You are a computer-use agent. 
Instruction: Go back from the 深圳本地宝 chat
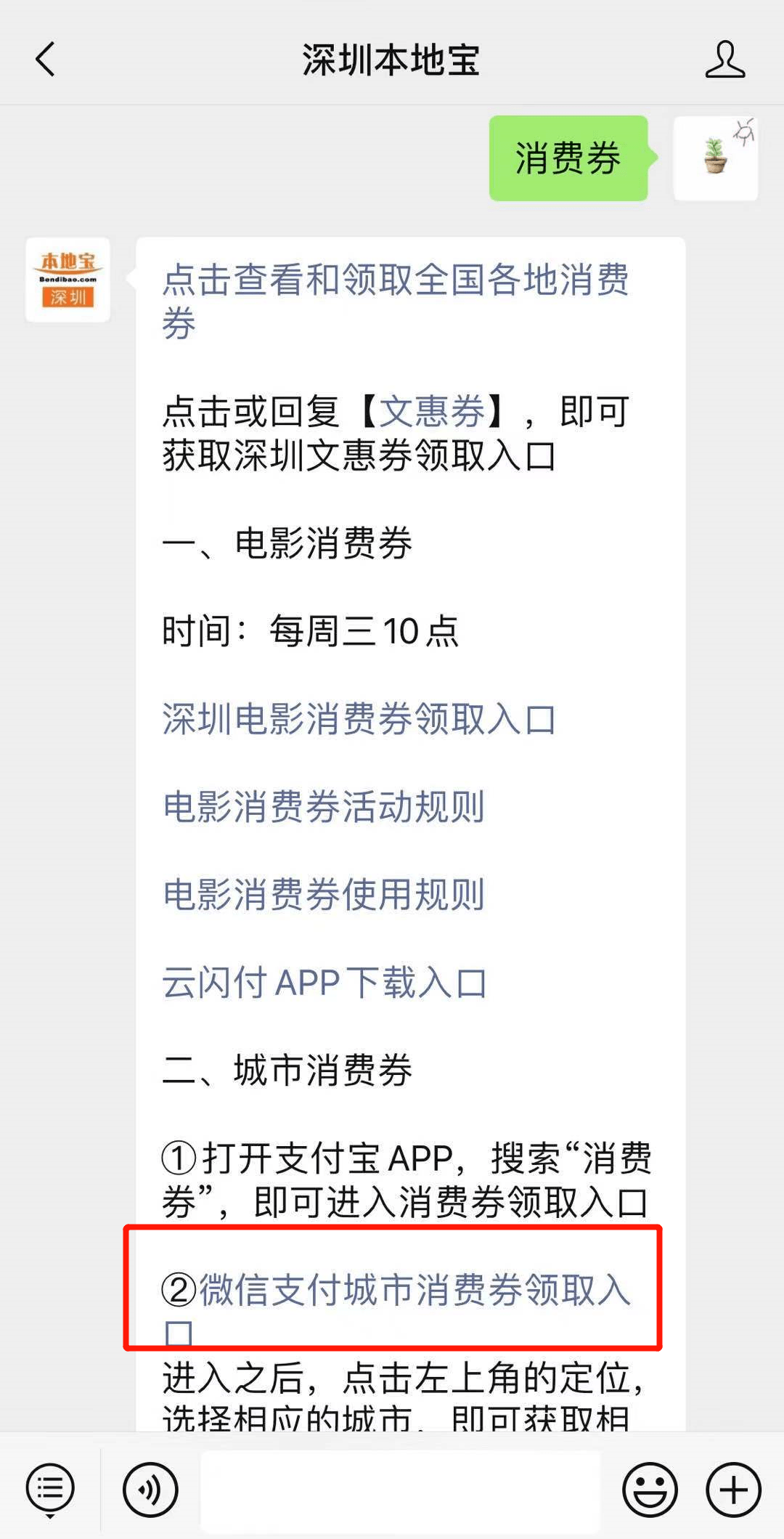click(45, 60)
